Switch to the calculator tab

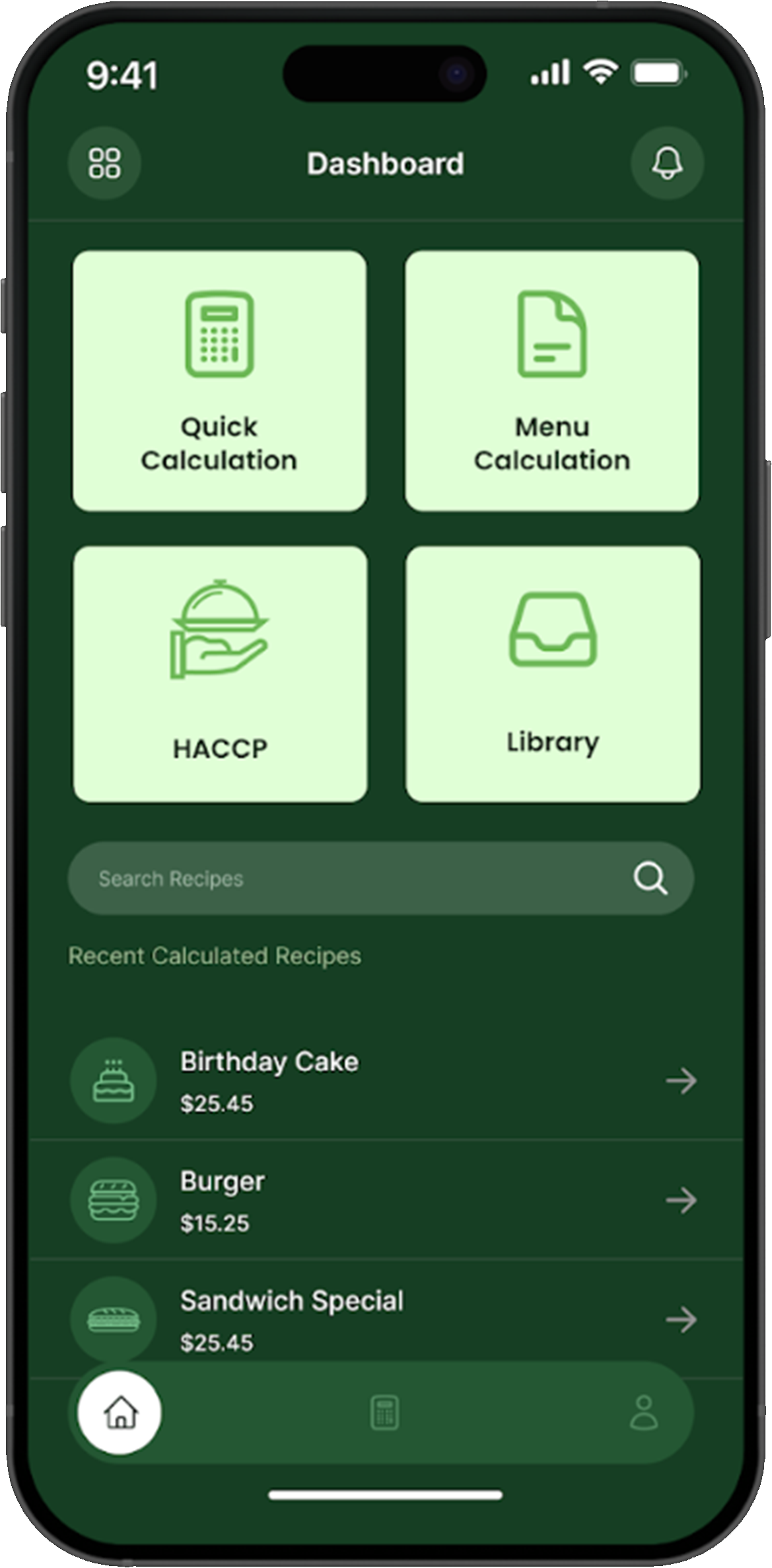coord(384,1413)
